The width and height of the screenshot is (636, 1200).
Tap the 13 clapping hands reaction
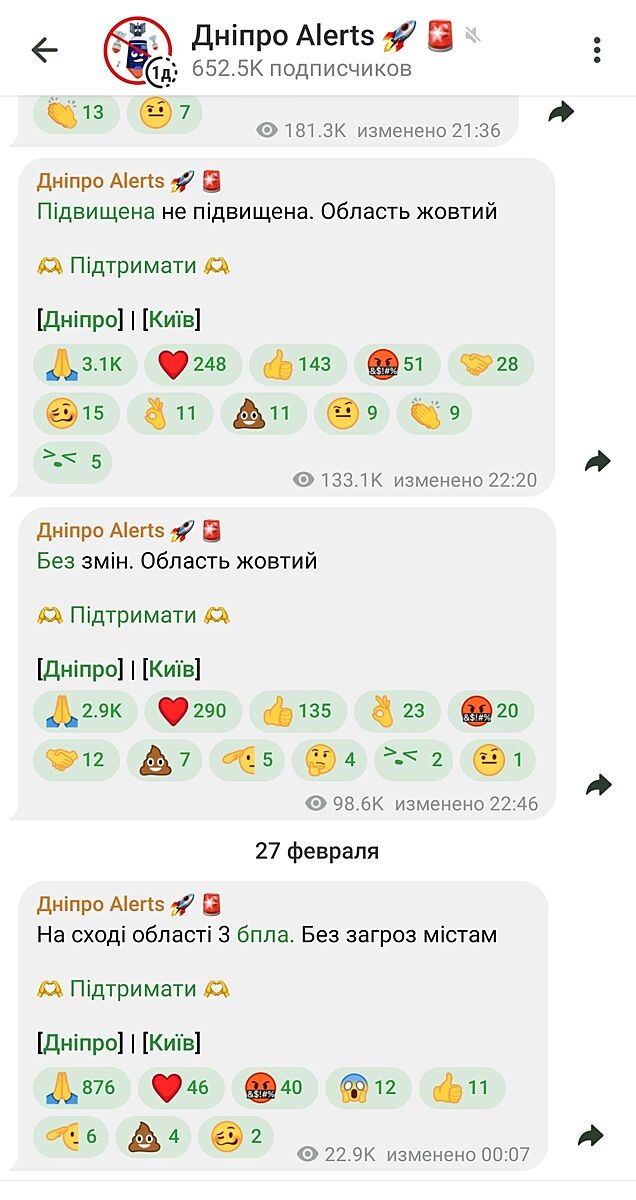pyautogui.click(x=75, y=113)
